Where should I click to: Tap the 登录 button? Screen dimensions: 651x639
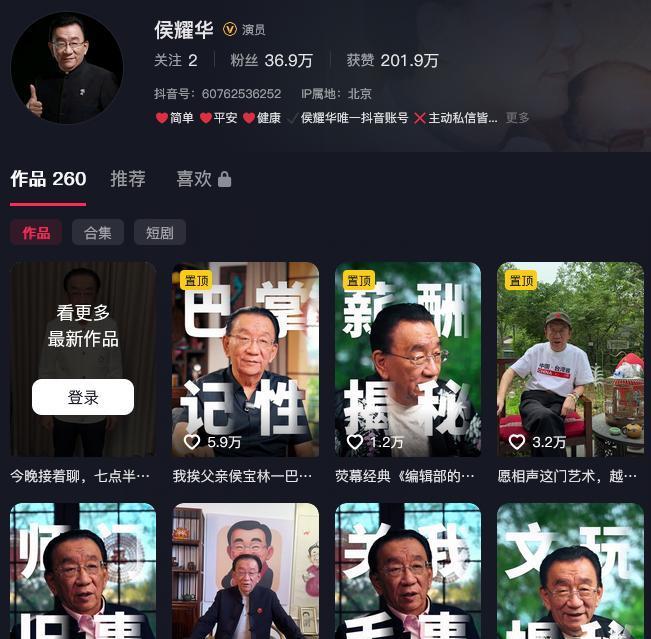pyautogui.click(x=83, y=397)
